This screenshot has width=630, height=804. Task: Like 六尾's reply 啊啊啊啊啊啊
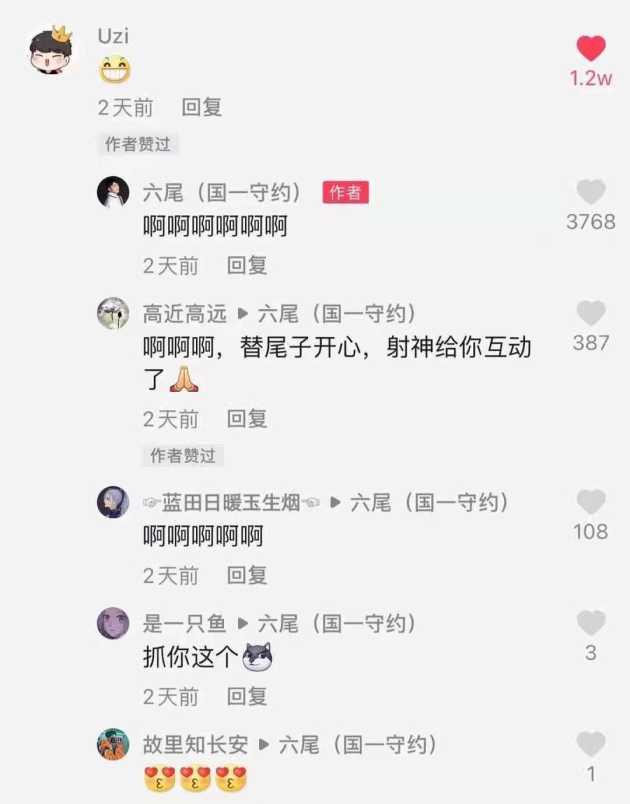coord(591,192)
